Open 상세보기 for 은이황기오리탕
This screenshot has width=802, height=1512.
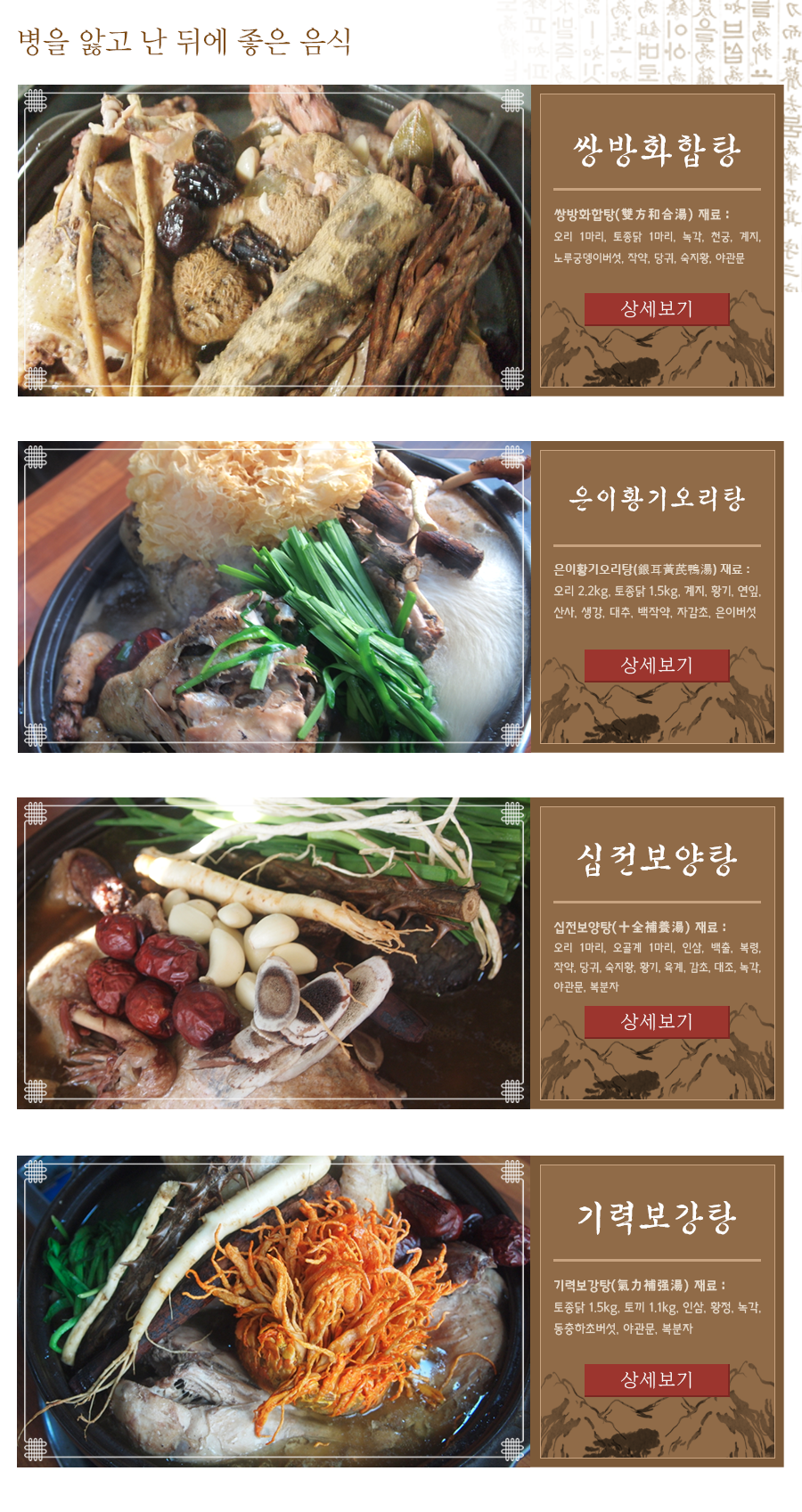coord(657,666)
